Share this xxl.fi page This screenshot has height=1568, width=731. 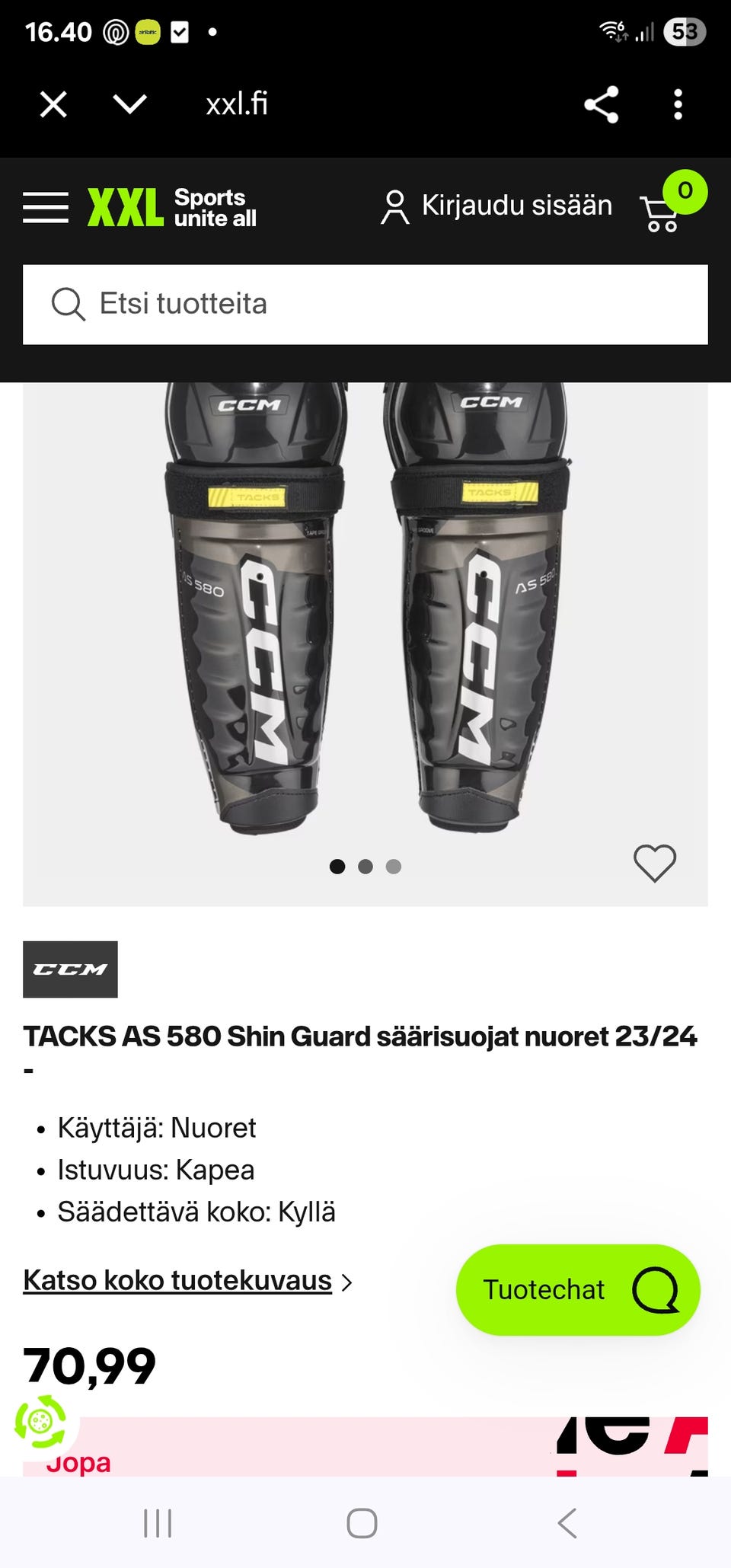601,104
